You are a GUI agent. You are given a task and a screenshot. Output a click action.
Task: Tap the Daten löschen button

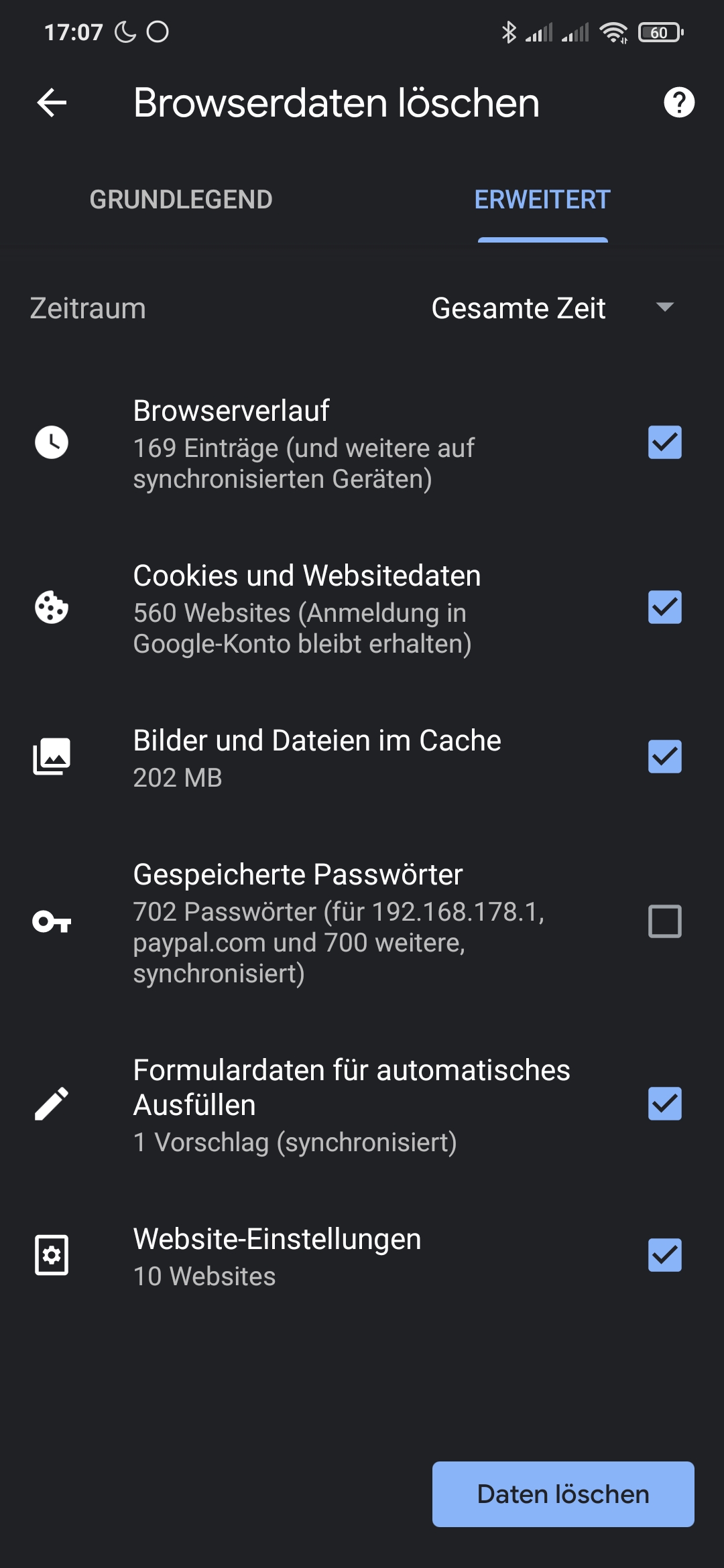coord(562,1494)
